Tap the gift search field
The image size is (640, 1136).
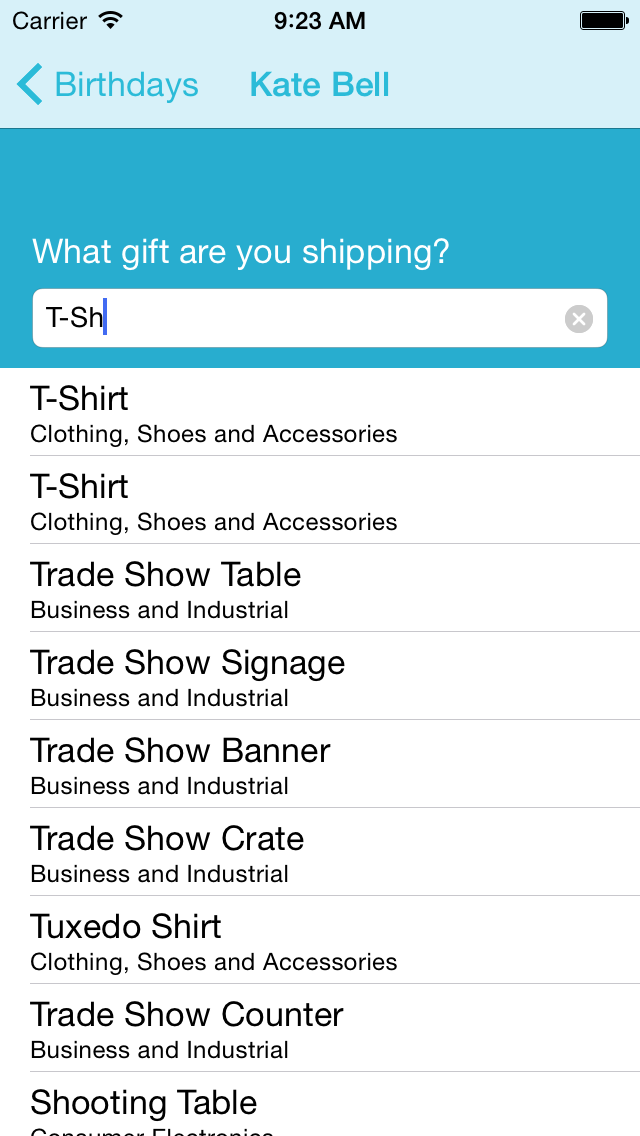300,319
